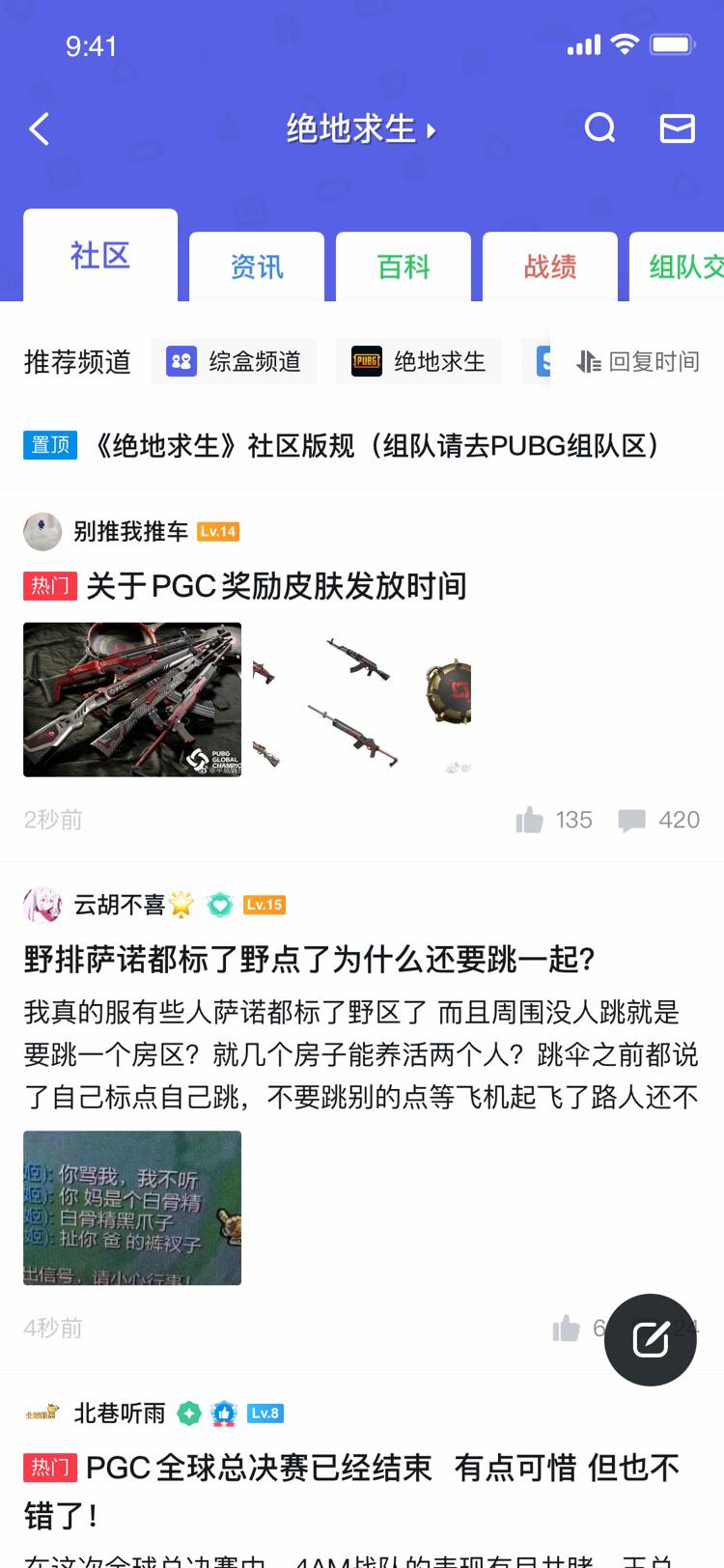The image size is (724, 1568).
Task: Open 云胡不喜's user profile
Action: [119, 905]
